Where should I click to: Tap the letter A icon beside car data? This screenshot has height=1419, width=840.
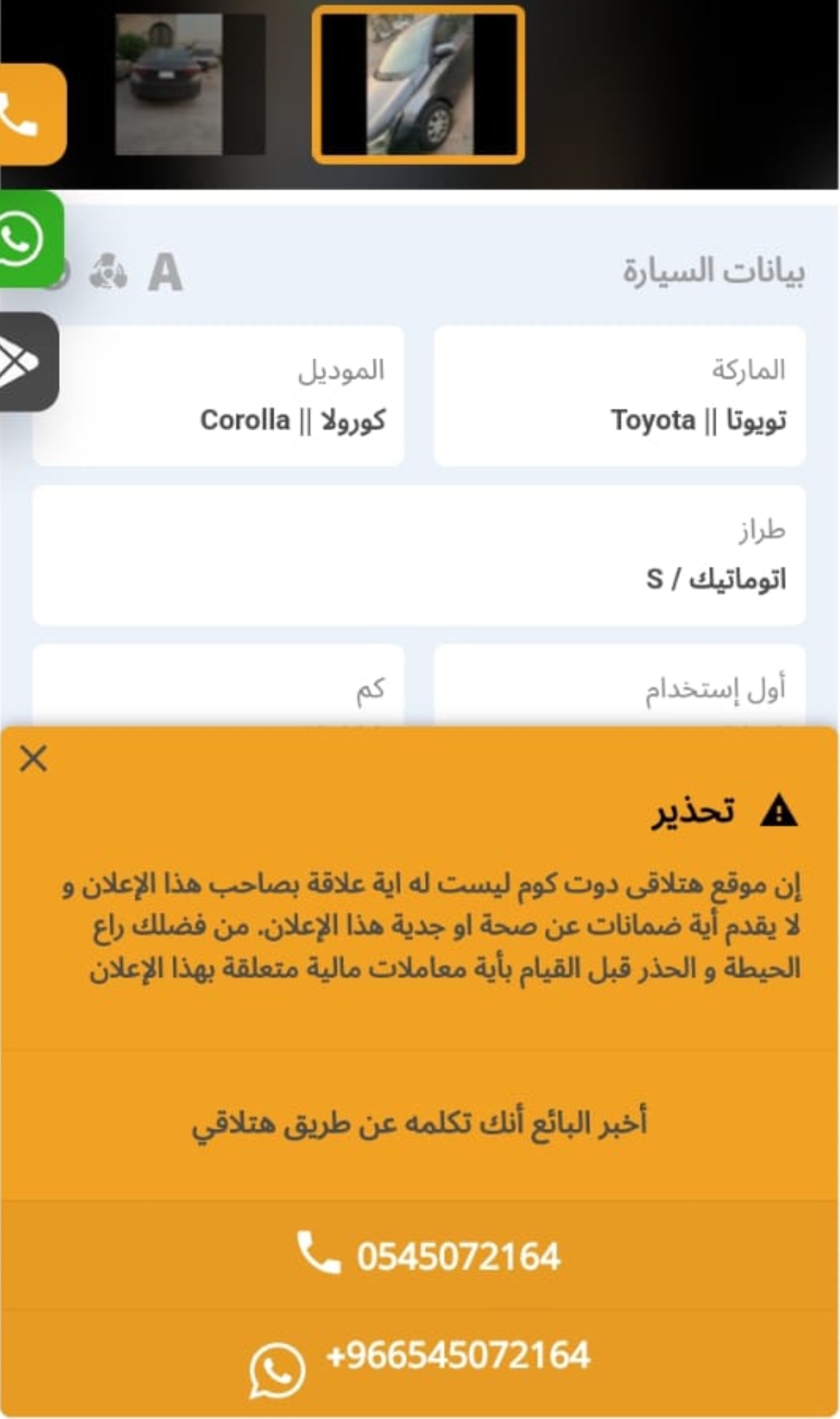(165, 272)
